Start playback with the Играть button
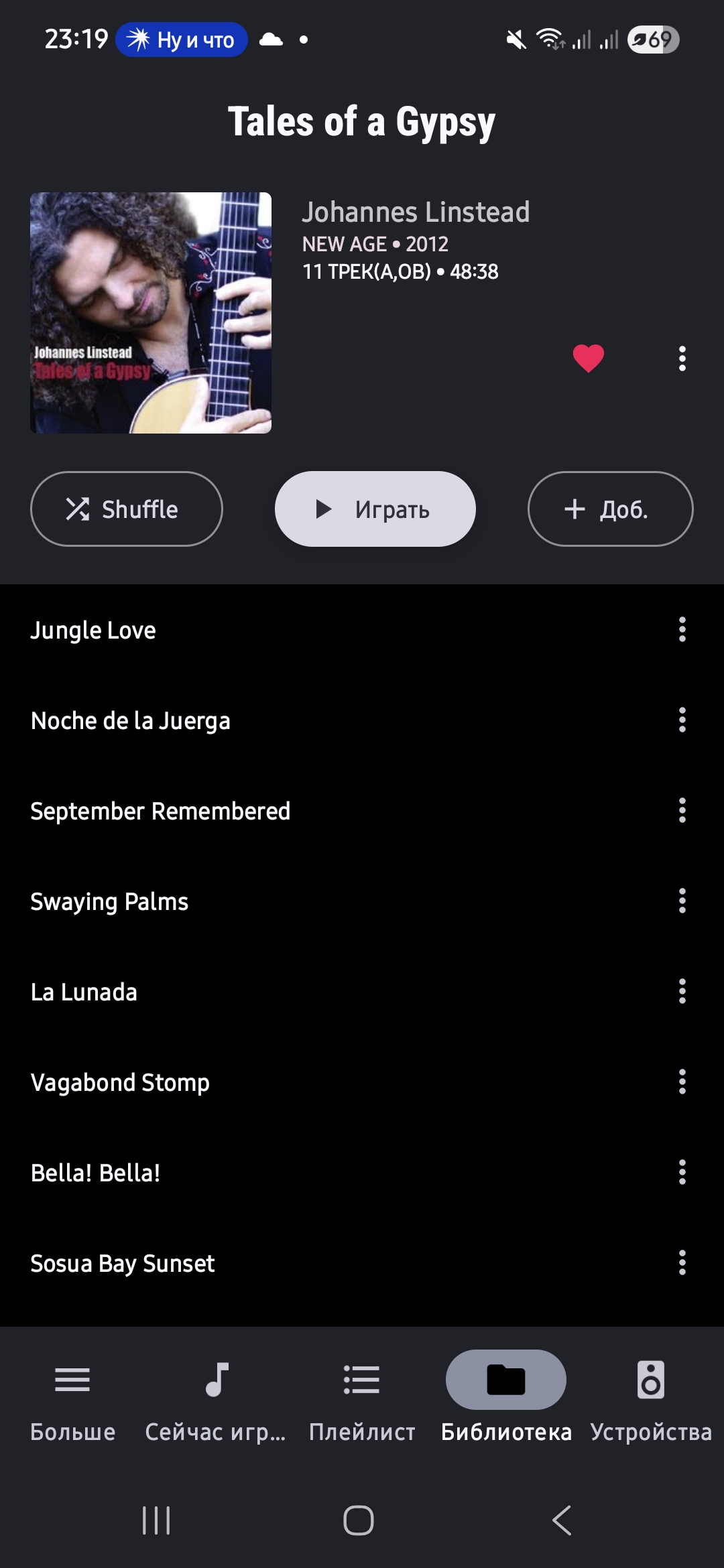Screen dimensions: 724x1568 [x=375, y=509]
